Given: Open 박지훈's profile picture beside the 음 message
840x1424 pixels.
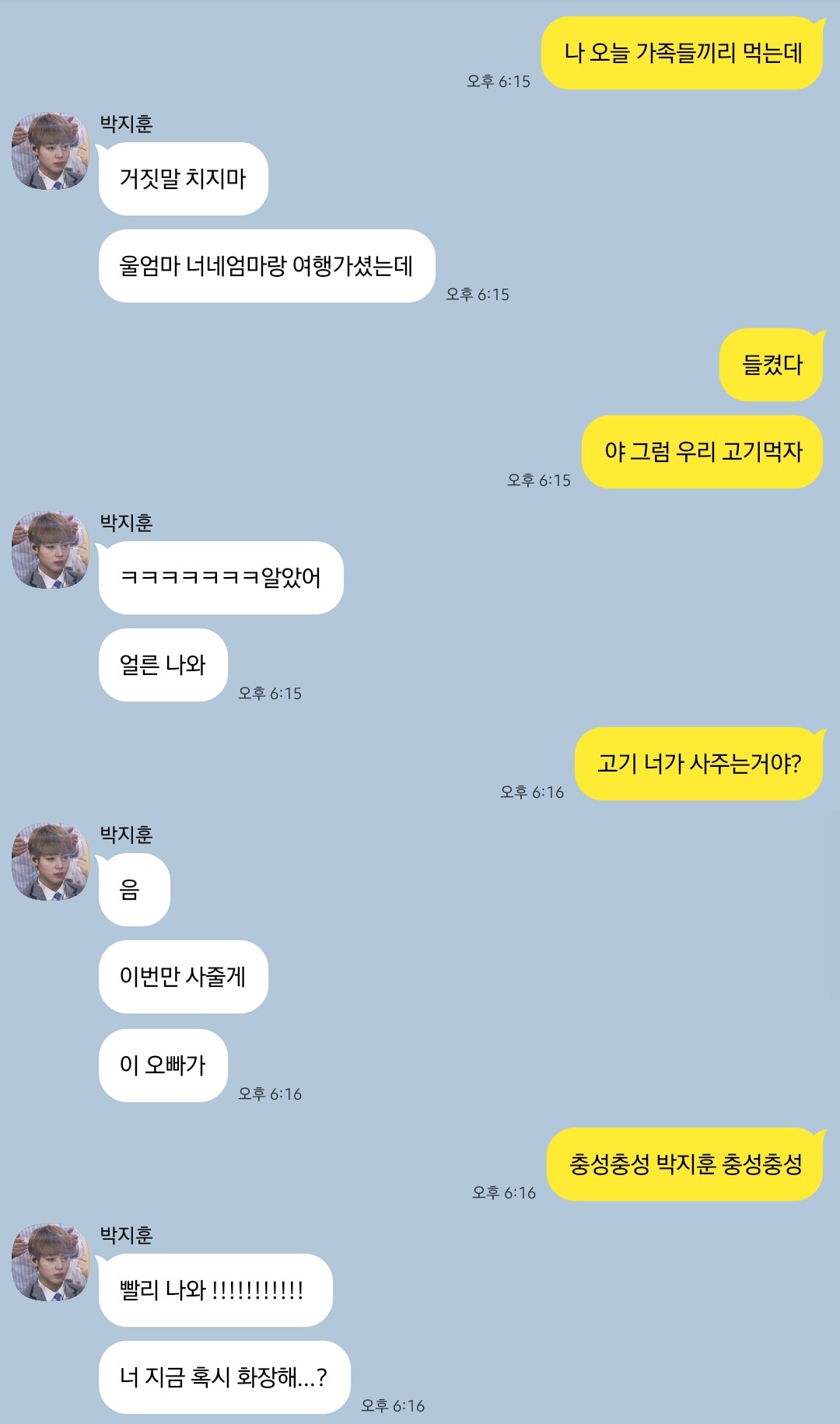Looking at the screenshot, I should click(51, 862).
